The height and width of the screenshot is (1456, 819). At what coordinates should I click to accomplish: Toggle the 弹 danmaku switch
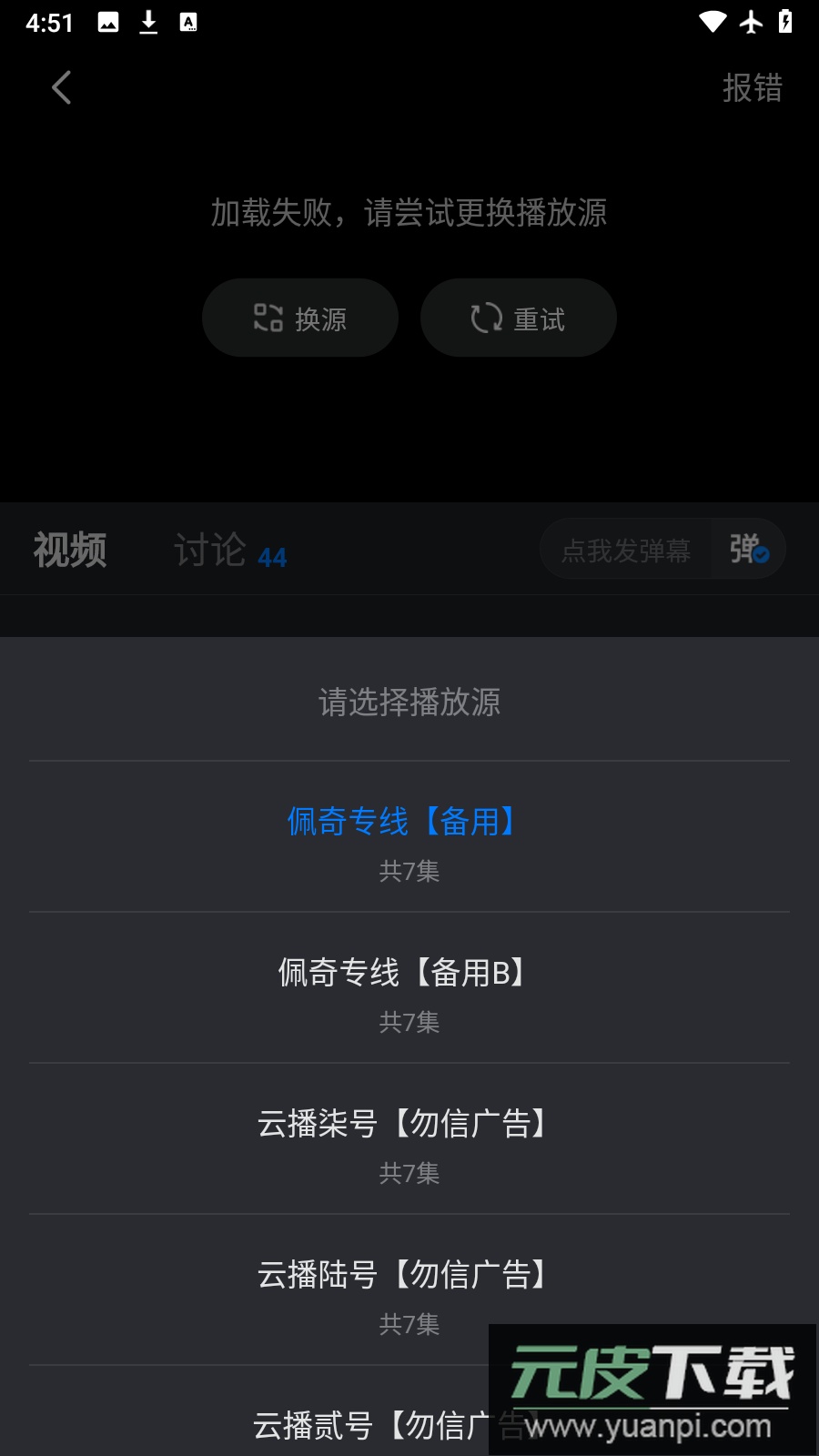(x=749, y=549)
